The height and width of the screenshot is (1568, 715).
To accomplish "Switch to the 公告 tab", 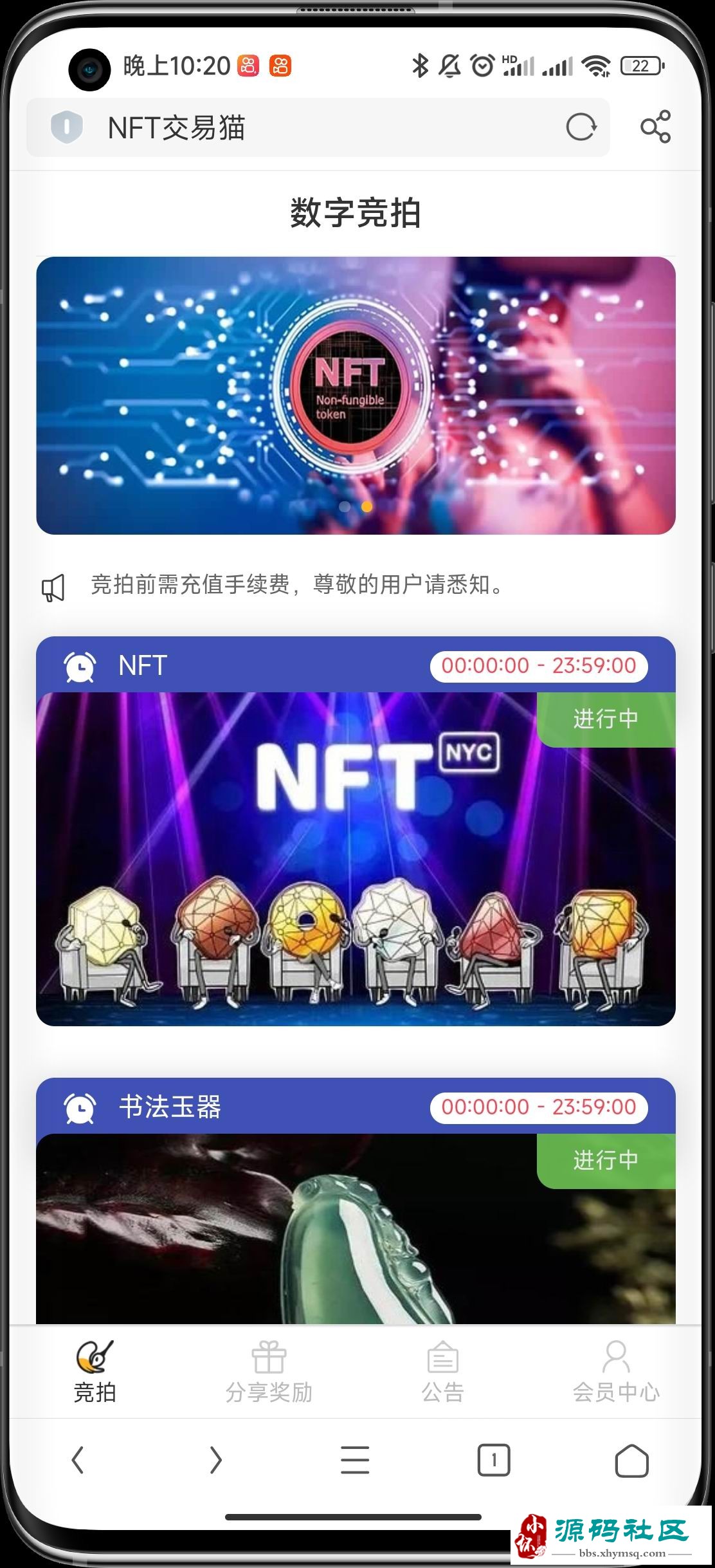I will [442, 1372].
